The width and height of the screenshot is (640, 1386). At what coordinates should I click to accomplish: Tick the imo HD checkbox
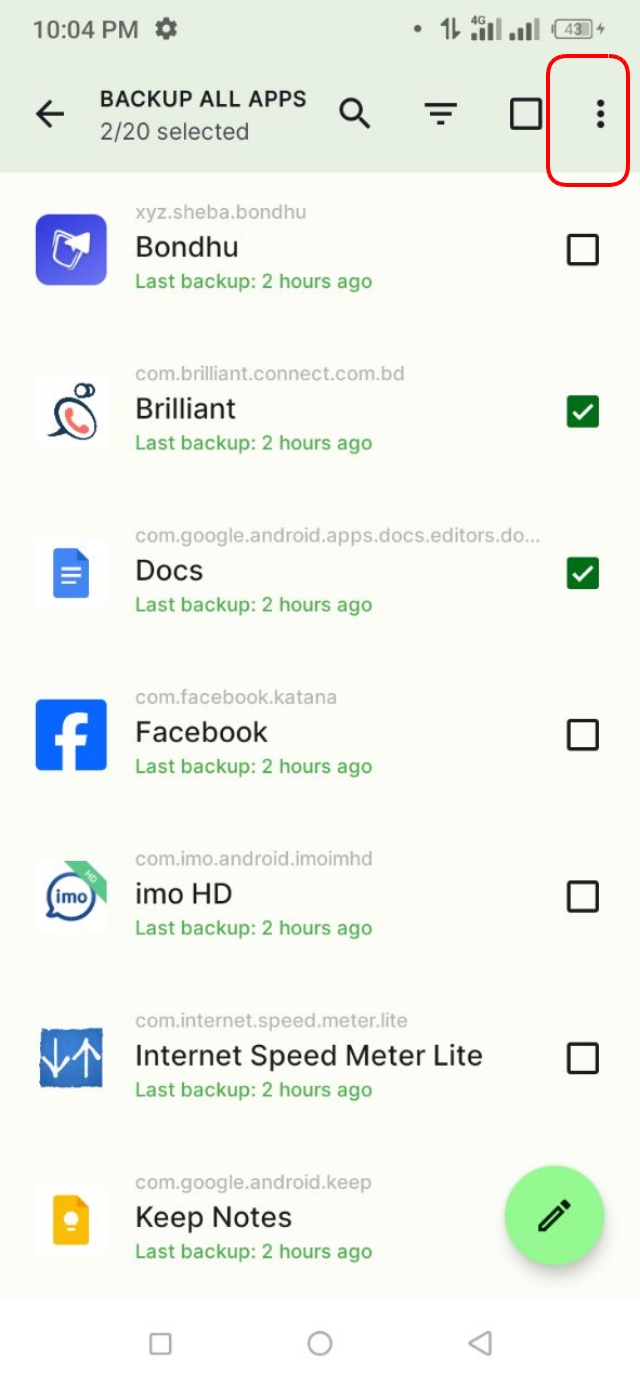[583, 897]
